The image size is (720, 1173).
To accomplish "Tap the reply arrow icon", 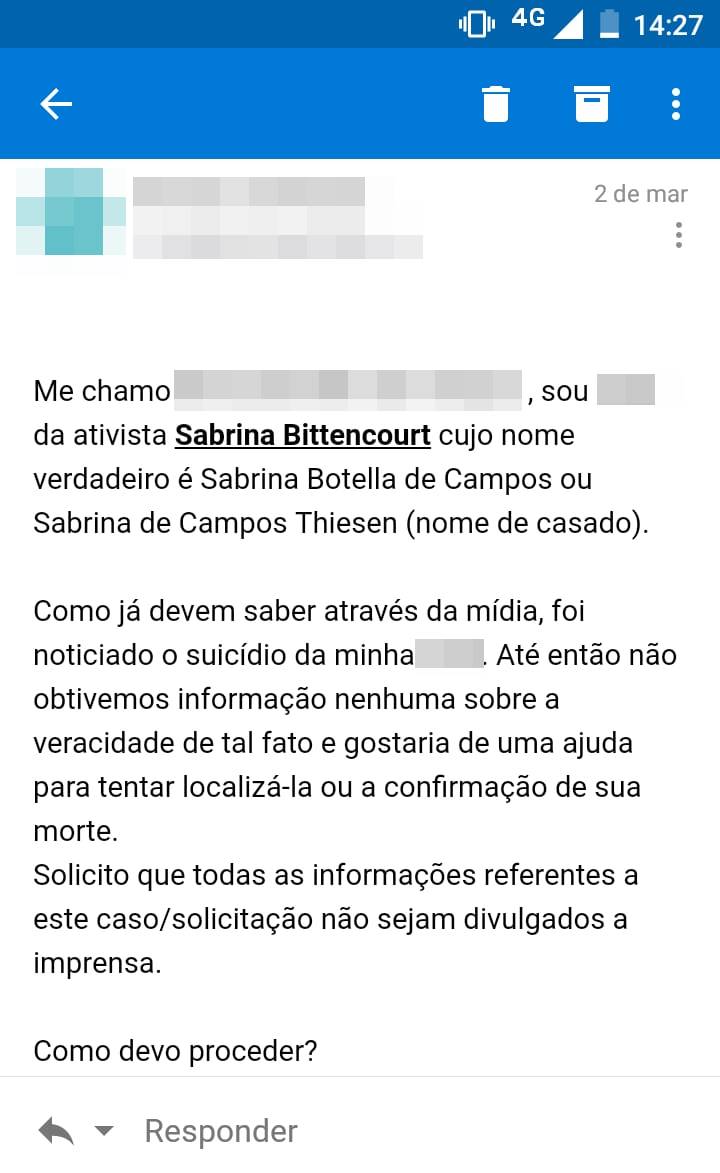I will [57, 1132].
